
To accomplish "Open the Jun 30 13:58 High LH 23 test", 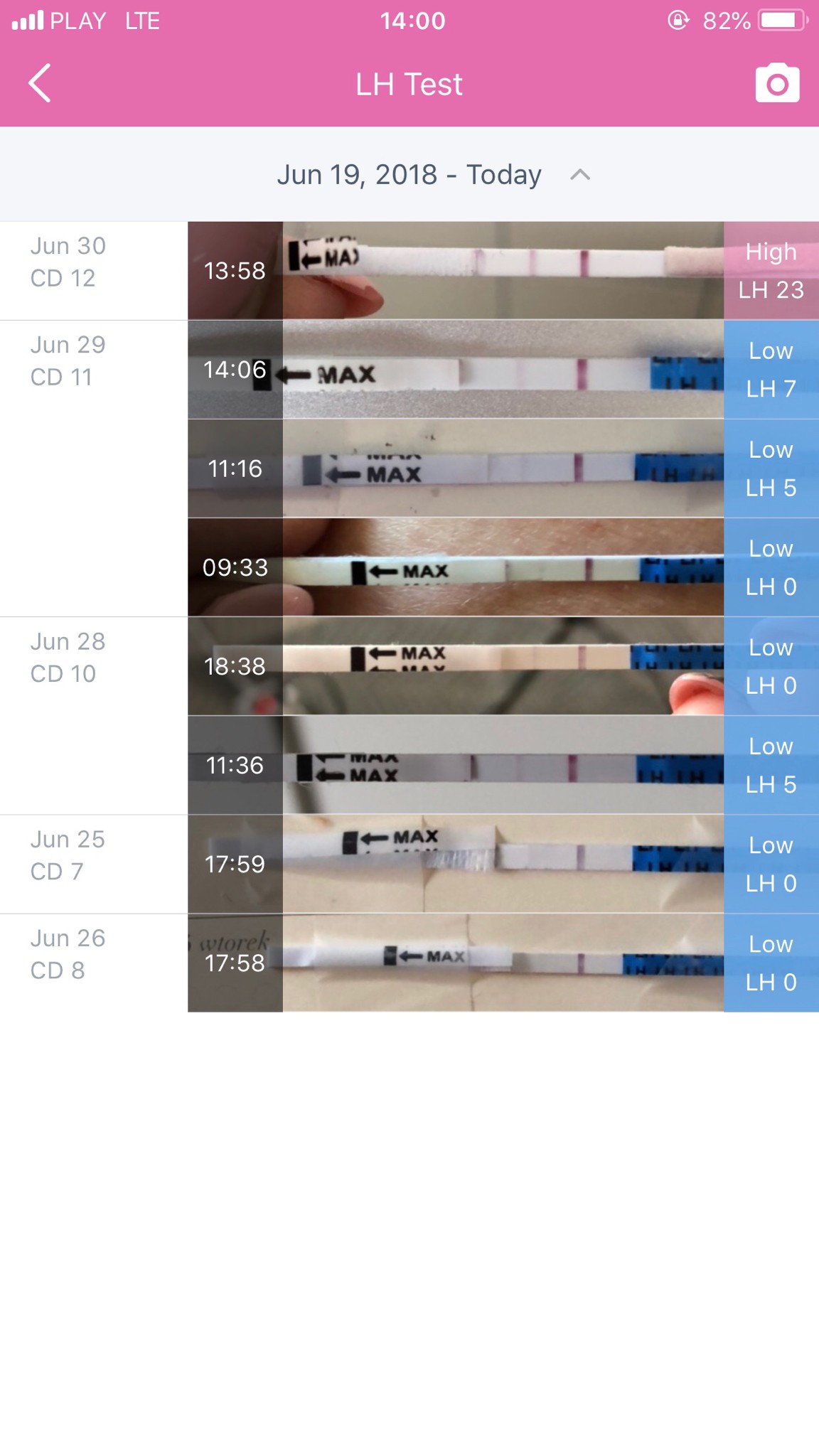I will coord(503,270).
